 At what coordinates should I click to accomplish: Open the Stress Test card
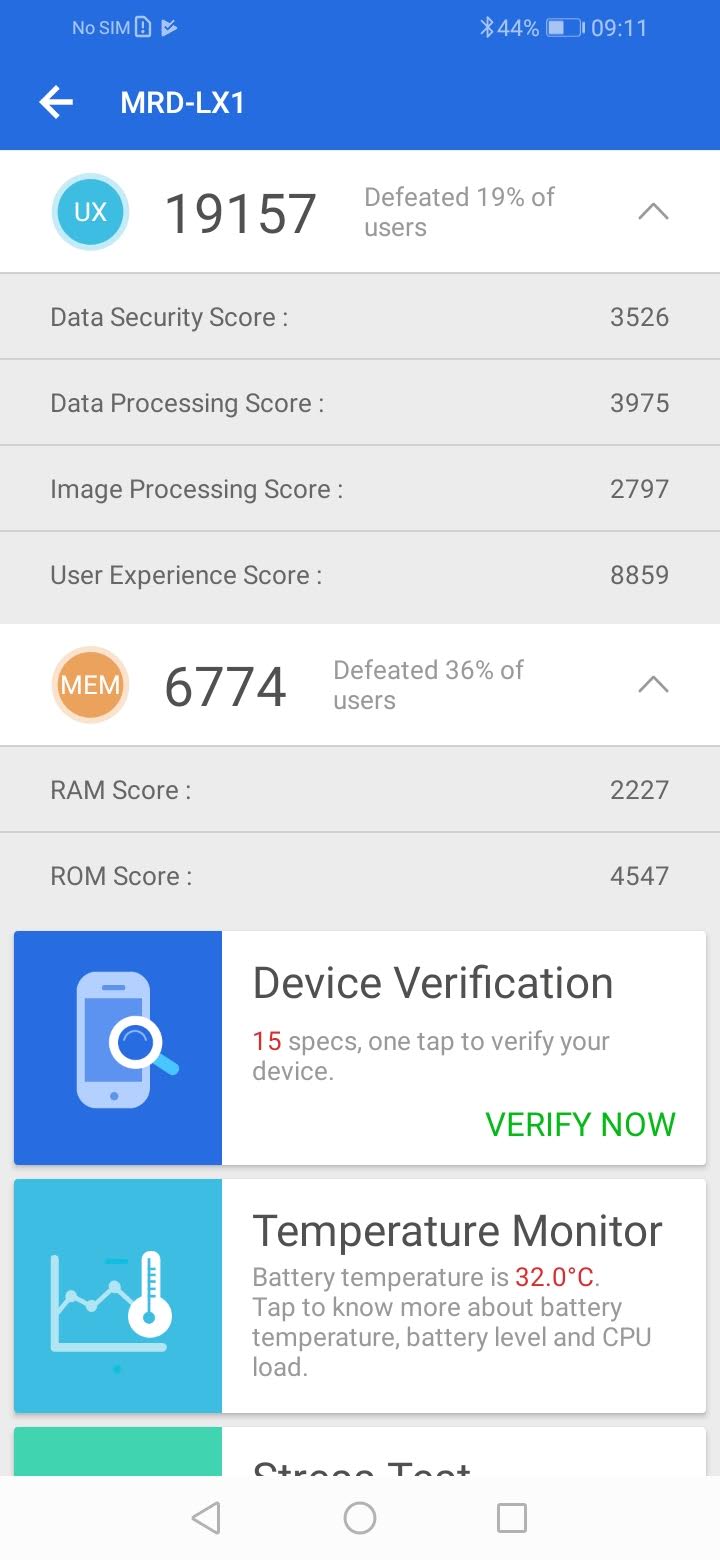point(360,1455)
